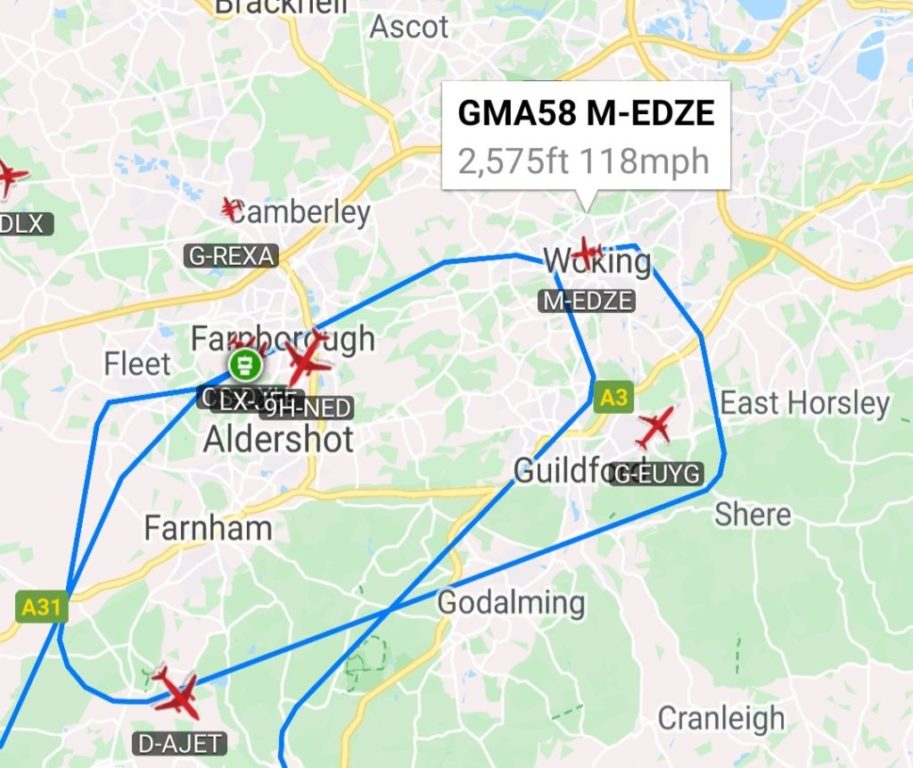Select the 9H-NED aircraft at Farnborough

click(x=304, y=359)
